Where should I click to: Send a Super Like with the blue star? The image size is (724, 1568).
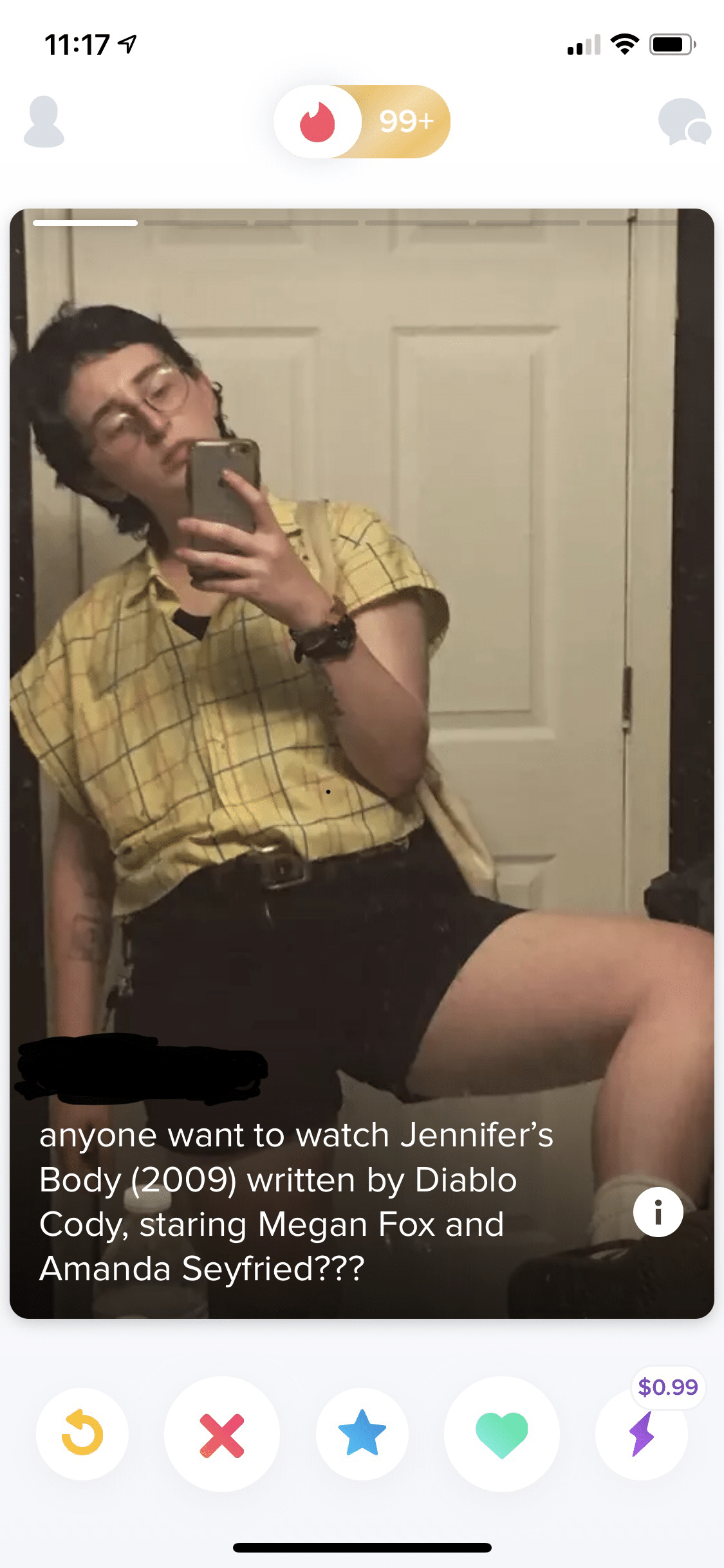pos(362,1433)
